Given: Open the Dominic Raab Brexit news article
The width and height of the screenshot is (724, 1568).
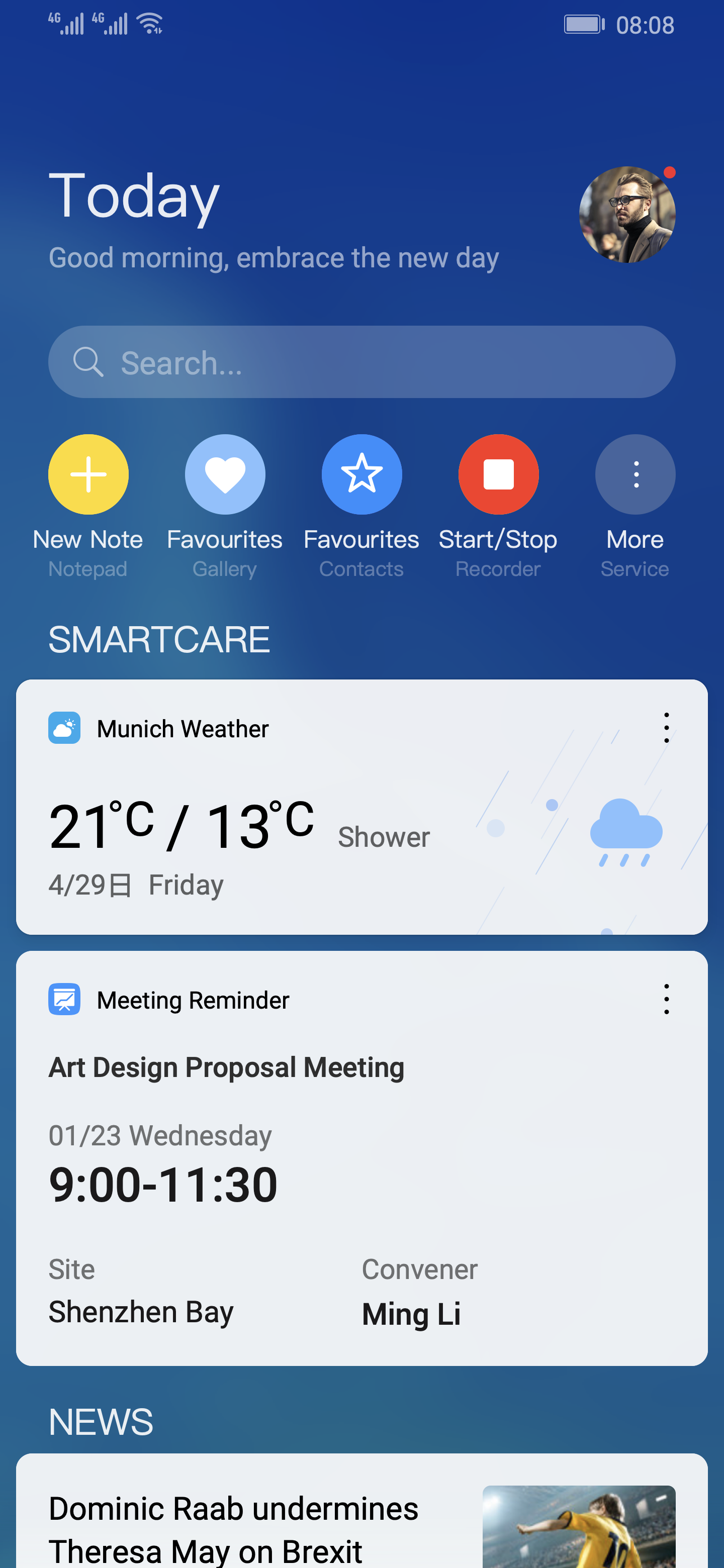Looking at the screenshot, I should (x=233, y=1522).
